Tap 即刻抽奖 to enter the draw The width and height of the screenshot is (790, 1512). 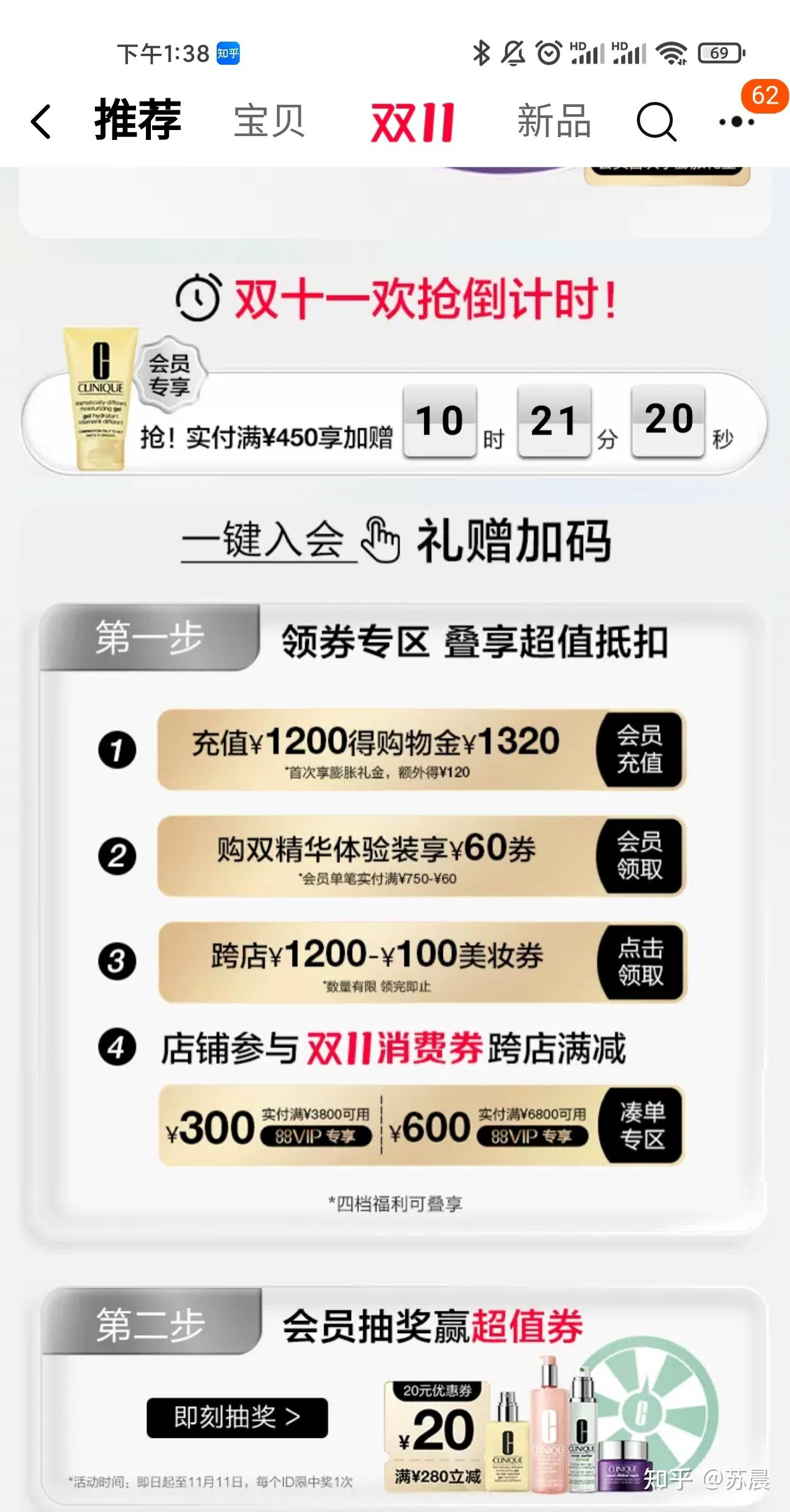point(237,1418)
